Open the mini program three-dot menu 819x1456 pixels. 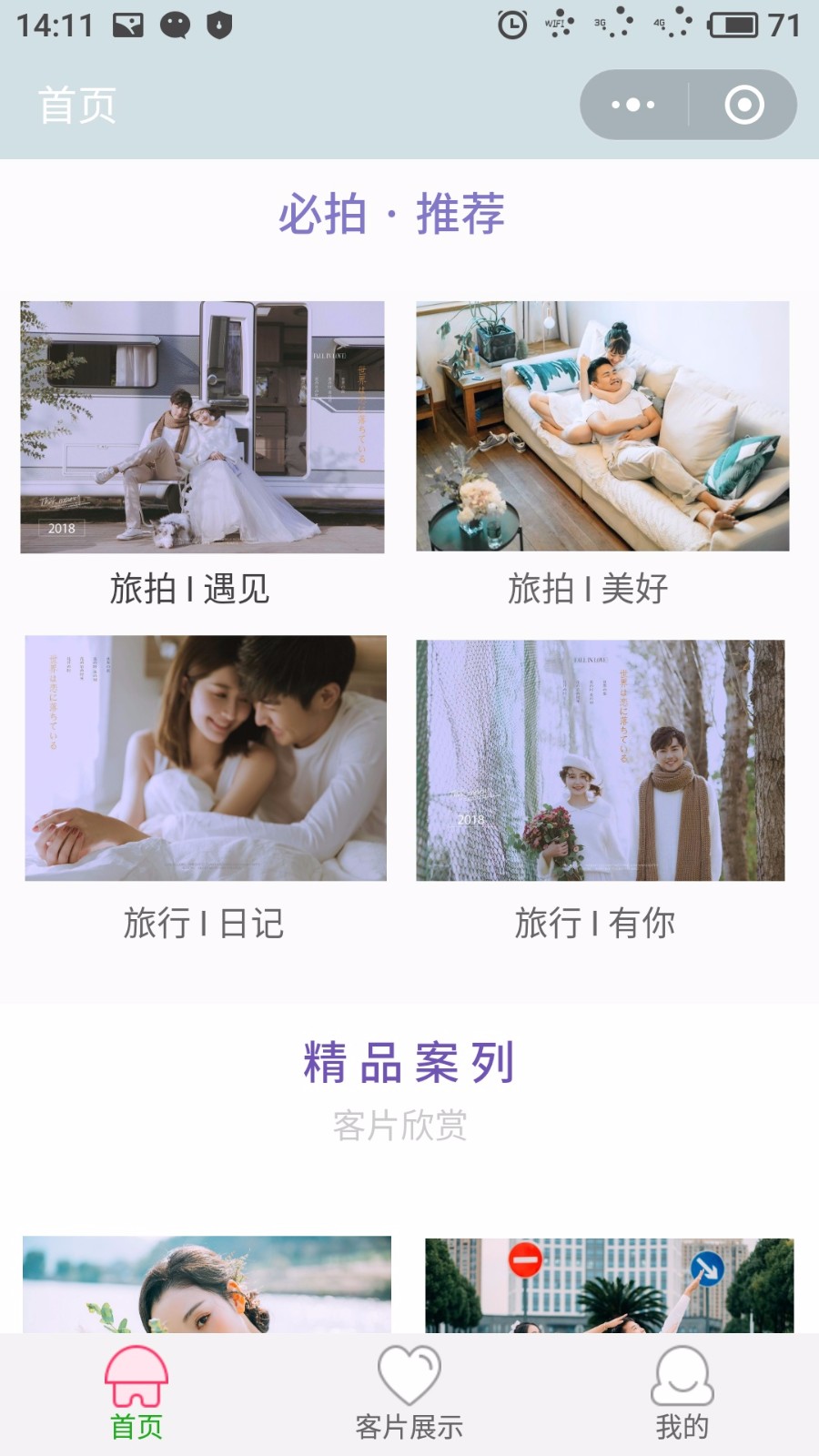pyautogui.click(x=633, y=105)
